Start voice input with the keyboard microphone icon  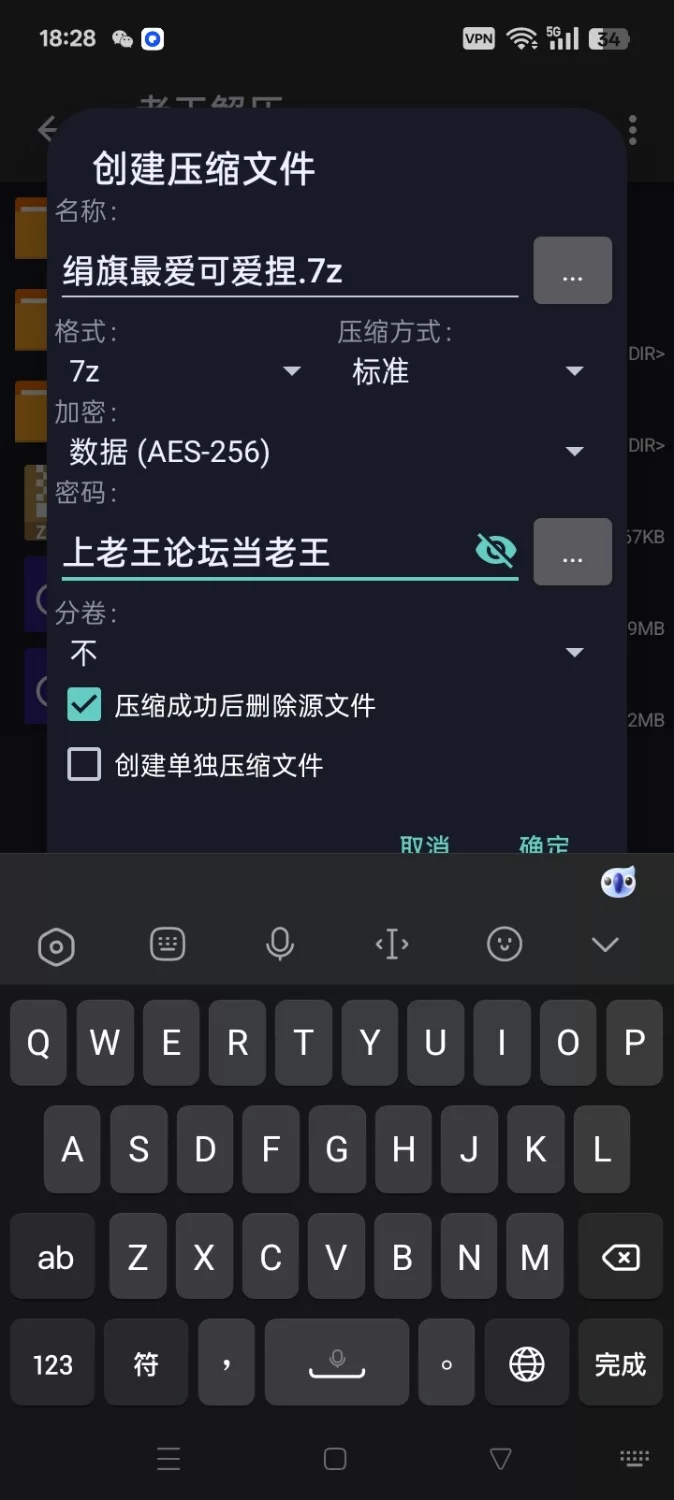280,944
